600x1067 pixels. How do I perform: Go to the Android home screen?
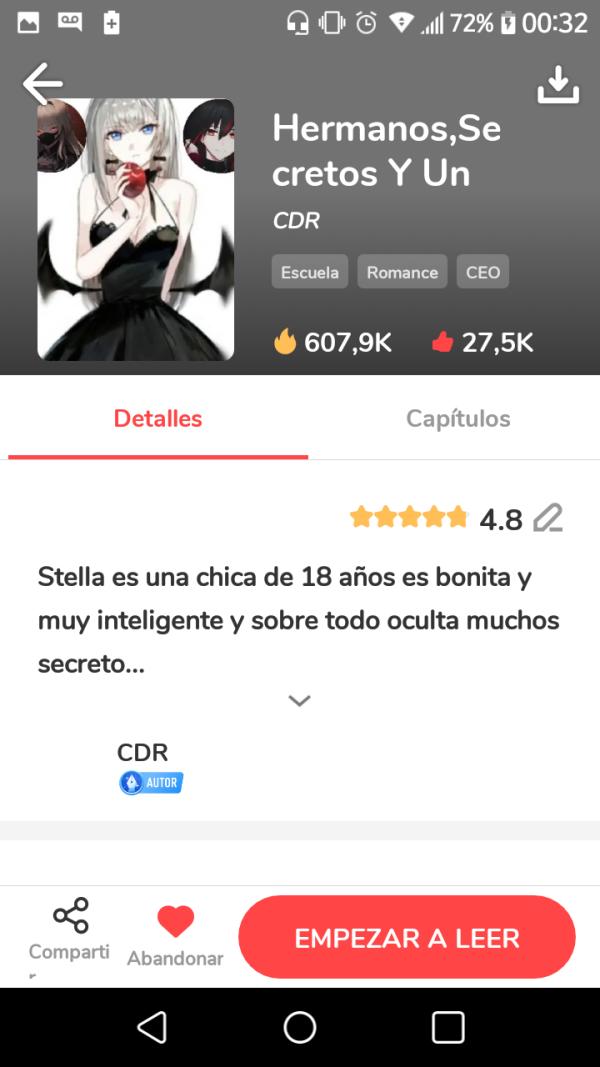[x=300, y=1027]
